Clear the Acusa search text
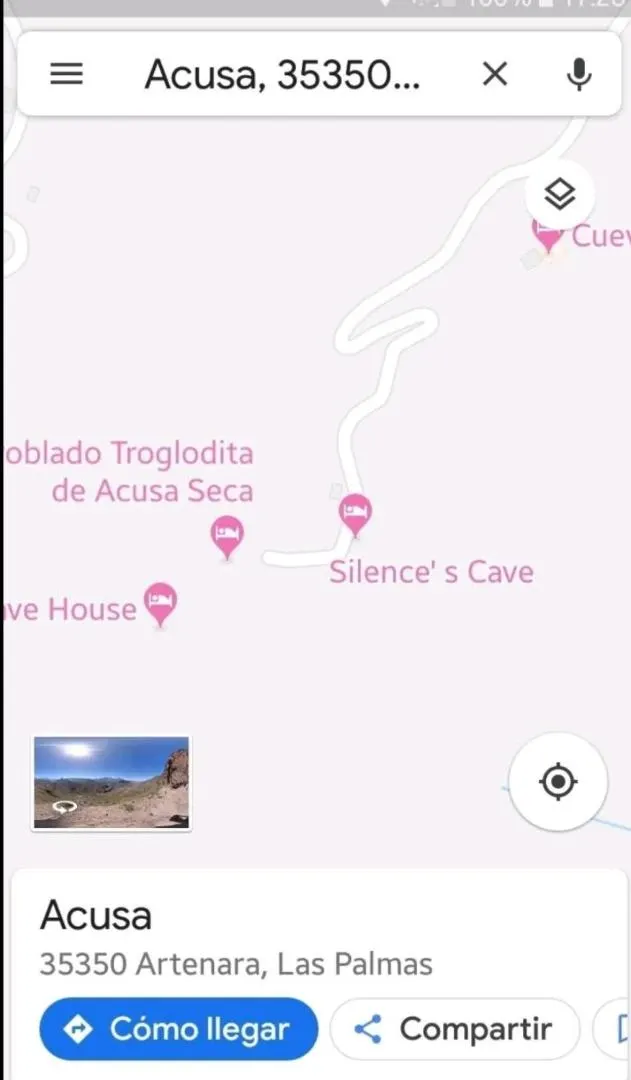The height and width of the screenshot is (1080, 631). tap(495, 74)
